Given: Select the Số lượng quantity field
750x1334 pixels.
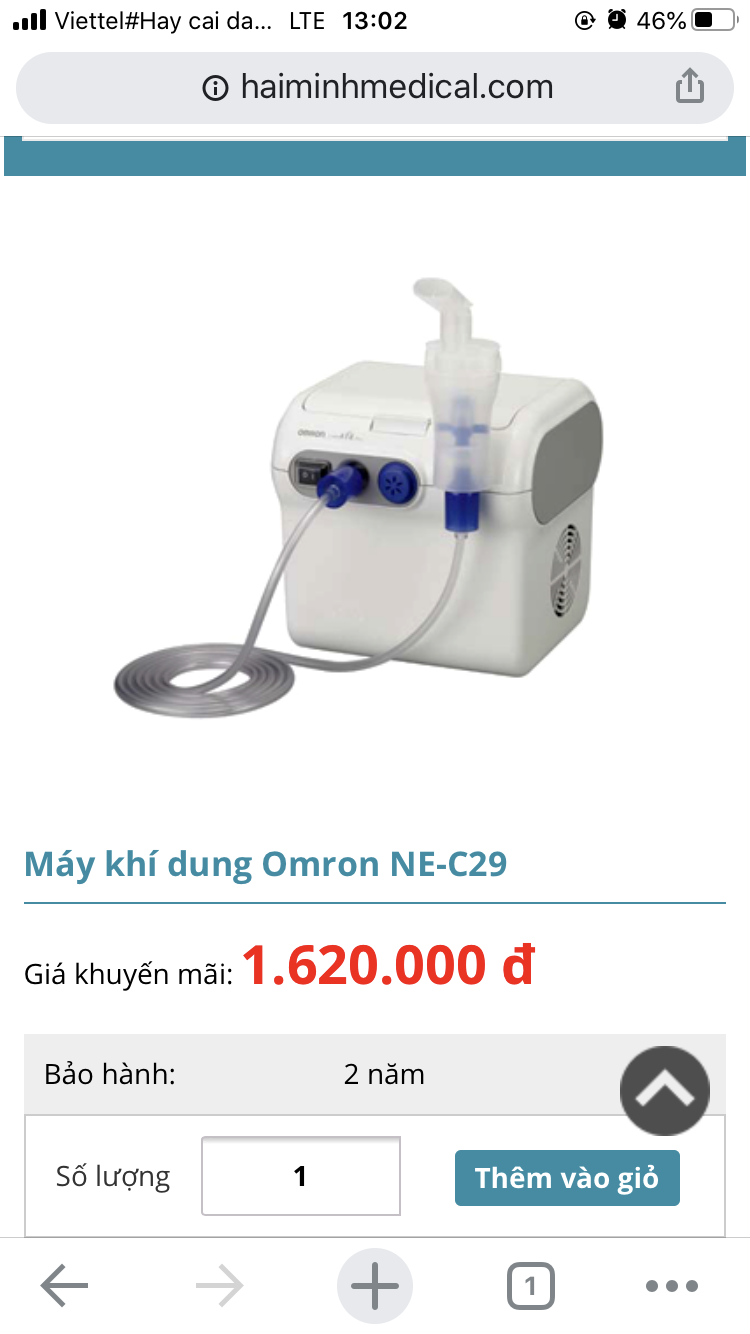Looking at the screenshot, I should [301, 1176].
